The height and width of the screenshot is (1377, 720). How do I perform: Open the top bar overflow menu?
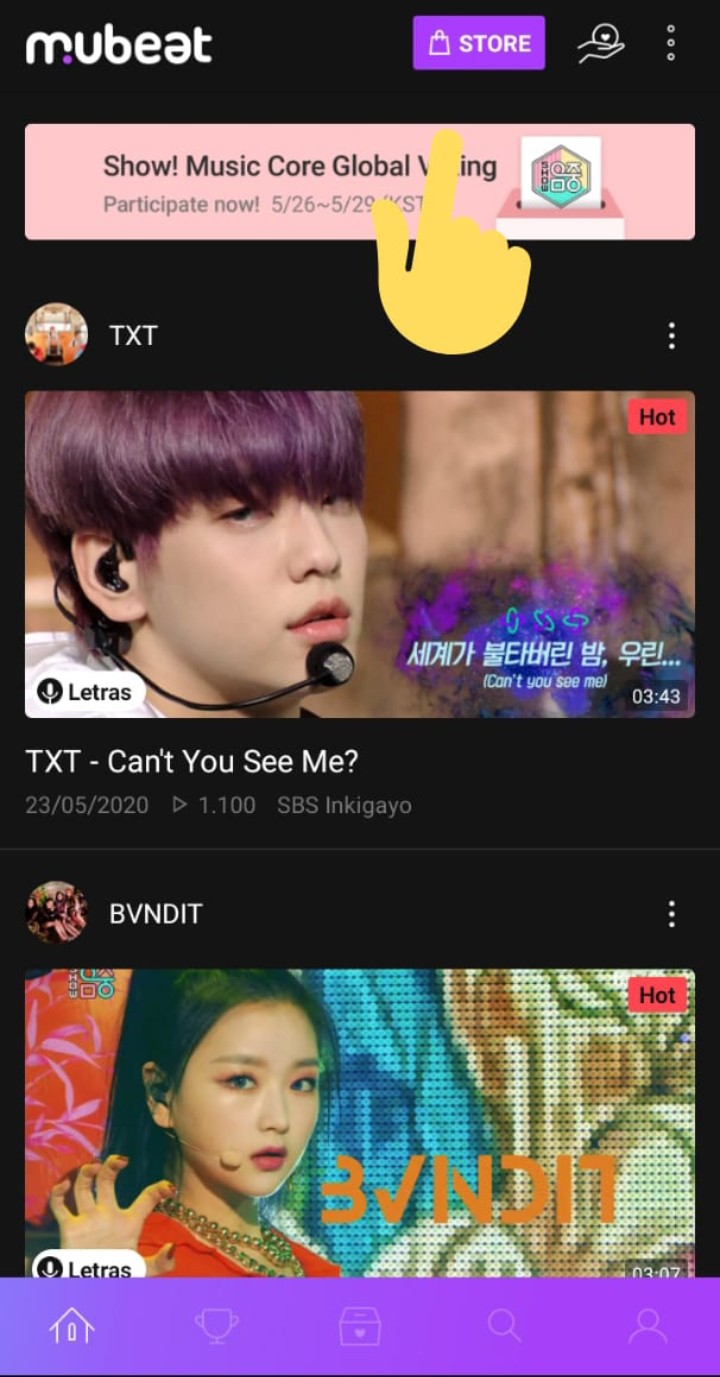[670, 43]
